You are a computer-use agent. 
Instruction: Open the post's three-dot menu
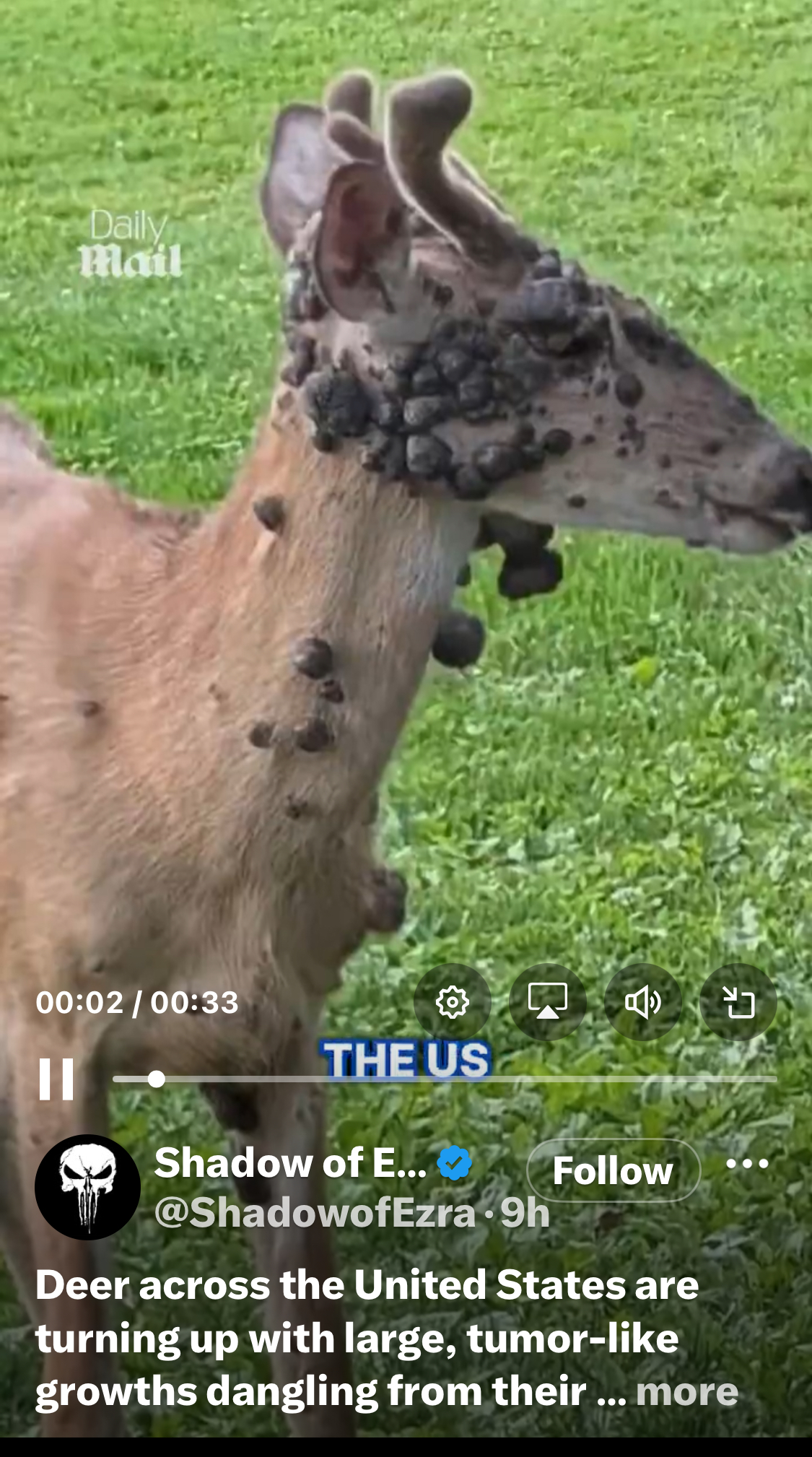coord(747,1164)
